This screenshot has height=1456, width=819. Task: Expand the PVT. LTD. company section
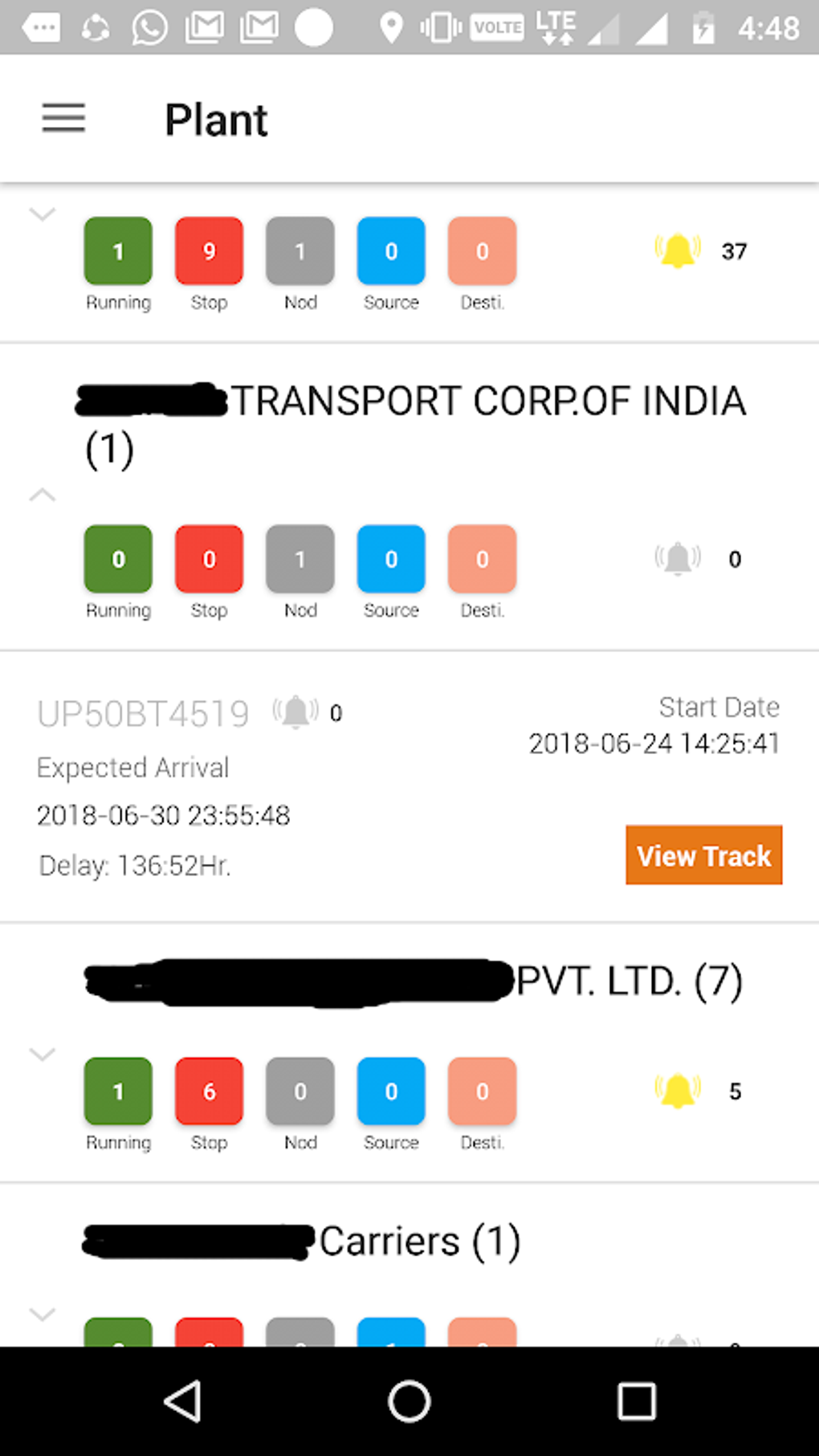[43, 1054]
